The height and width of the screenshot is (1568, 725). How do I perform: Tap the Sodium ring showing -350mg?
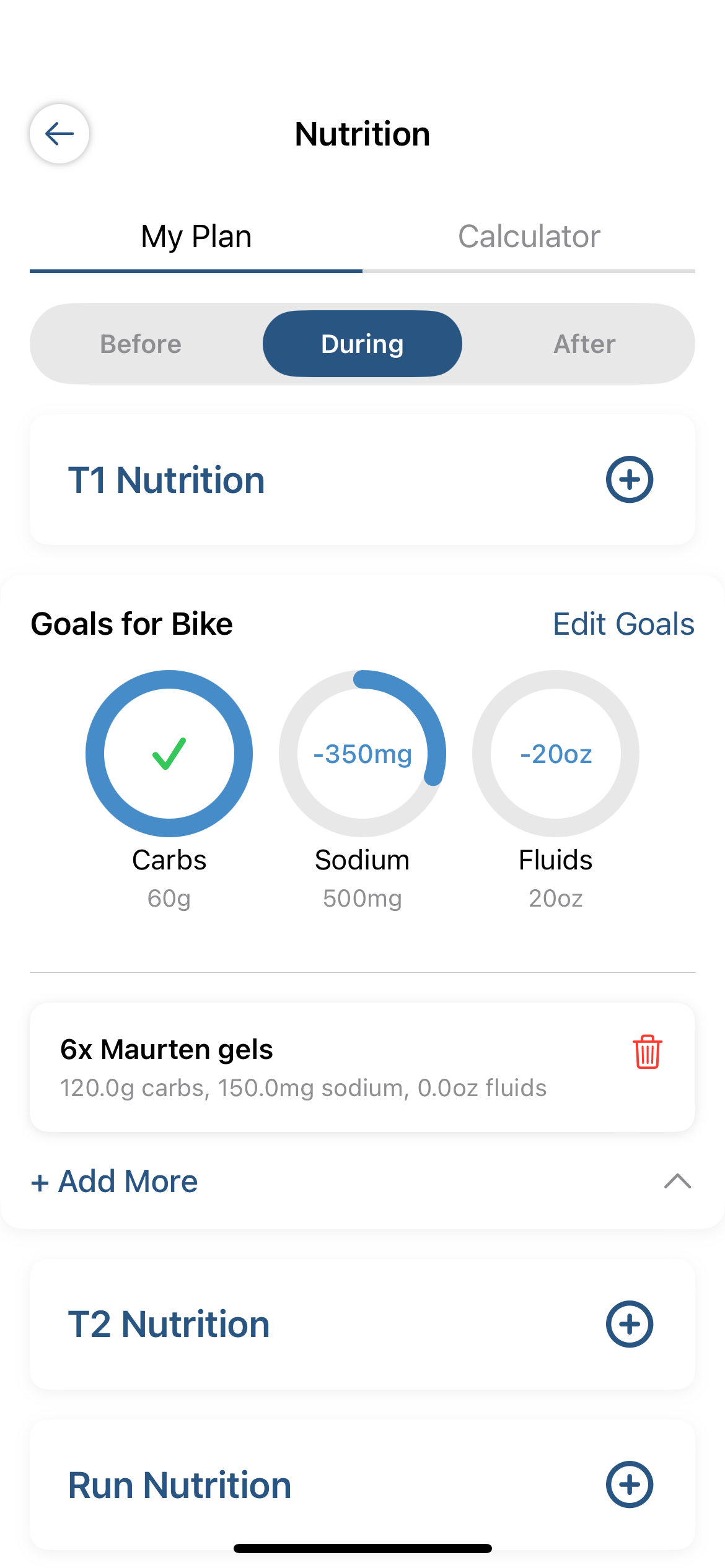click(x=362, y=753)
